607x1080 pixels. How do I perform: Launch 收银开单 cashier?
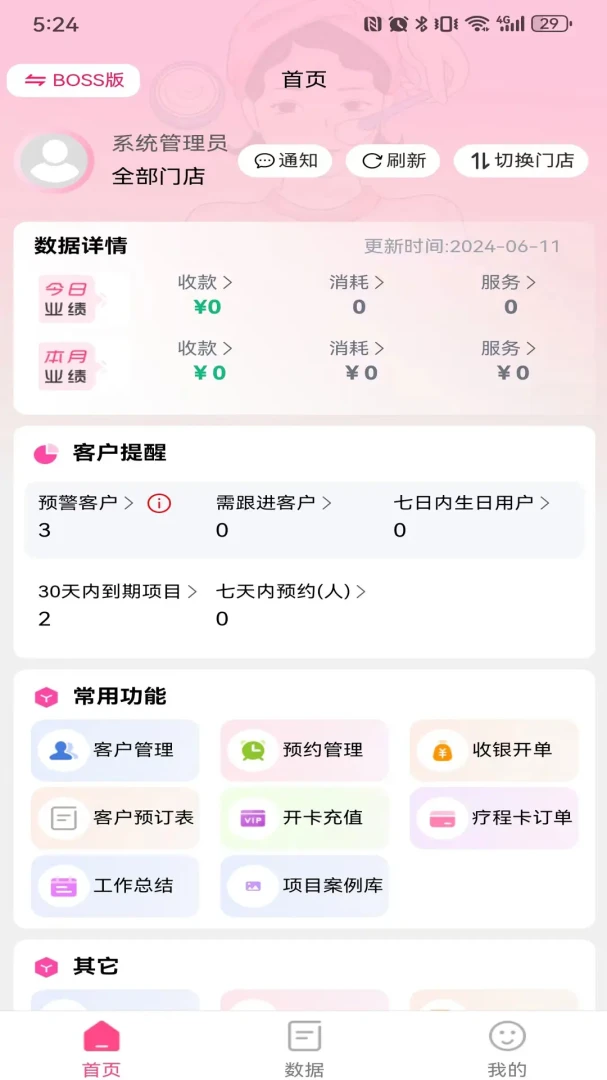click(494, 750)
